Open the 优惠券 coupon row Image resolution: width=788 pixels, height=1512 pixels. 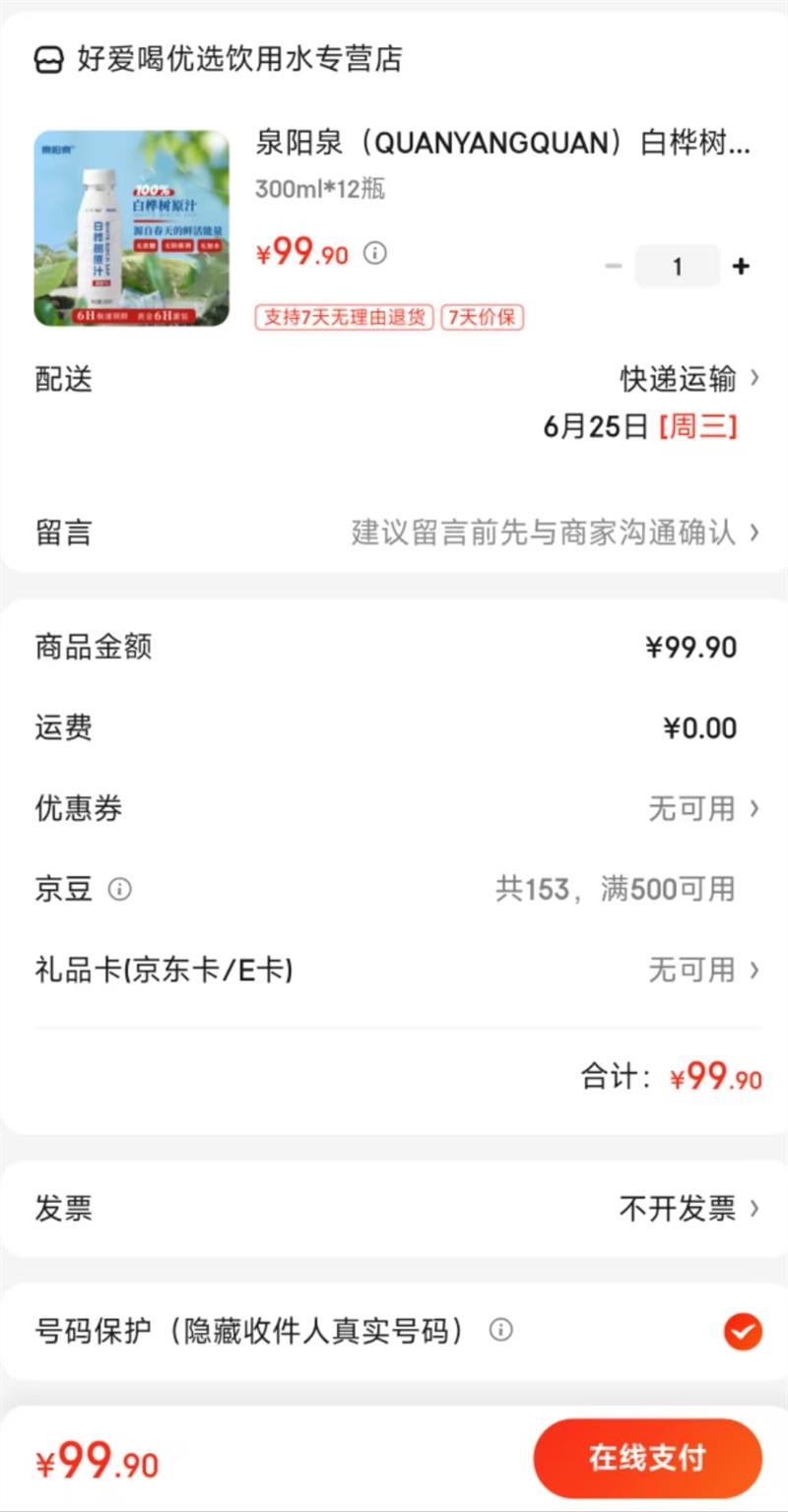pos(703,809)
